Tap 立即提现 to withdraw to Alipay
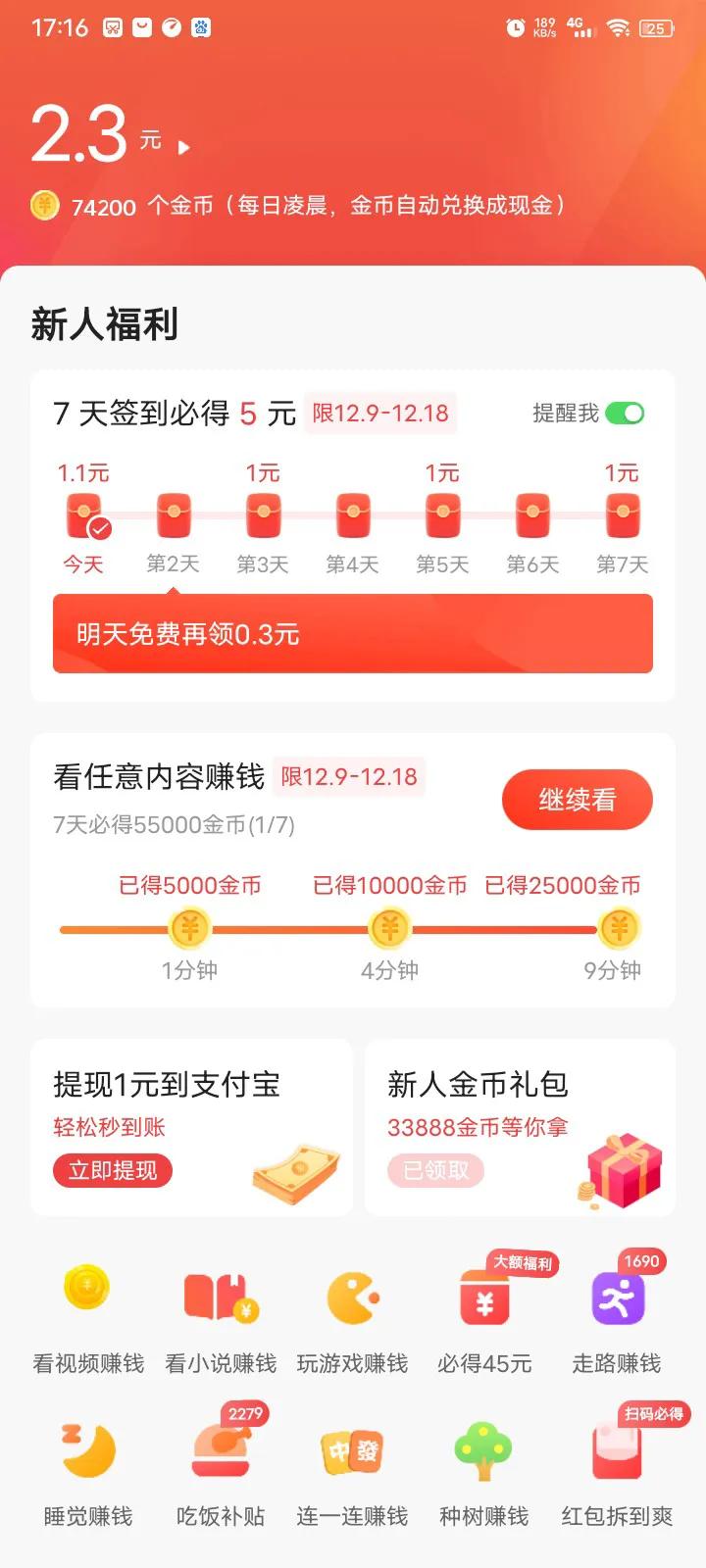Viewport: 706px width, 1568px height. pos(113,1170)
